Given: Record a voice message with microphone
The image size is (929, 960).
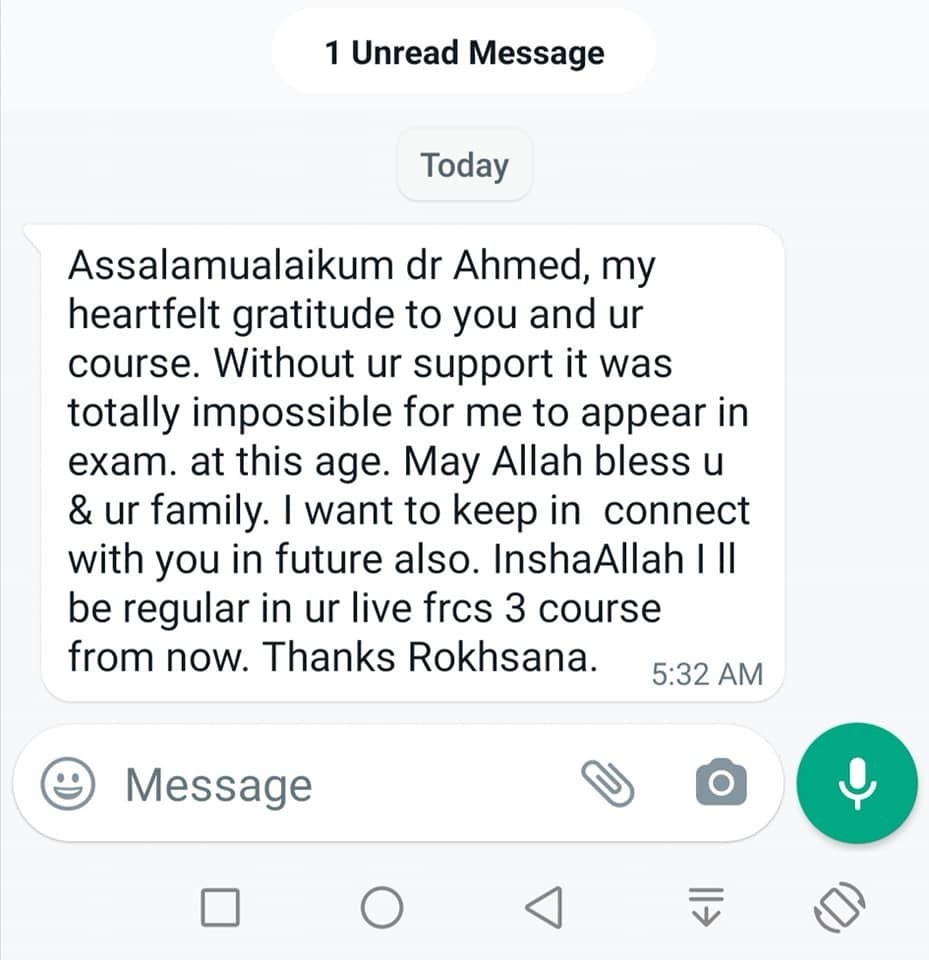Looking at the screenshot, I should 857,783.
